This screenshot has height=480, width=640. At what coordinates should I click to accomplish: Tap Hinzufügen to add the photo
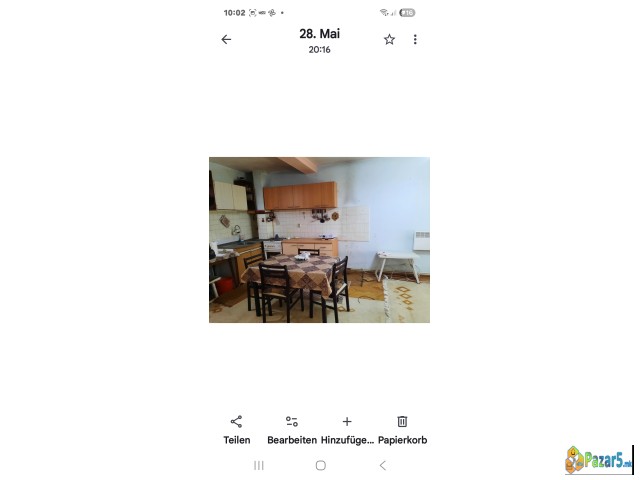(x=347, y=429)
